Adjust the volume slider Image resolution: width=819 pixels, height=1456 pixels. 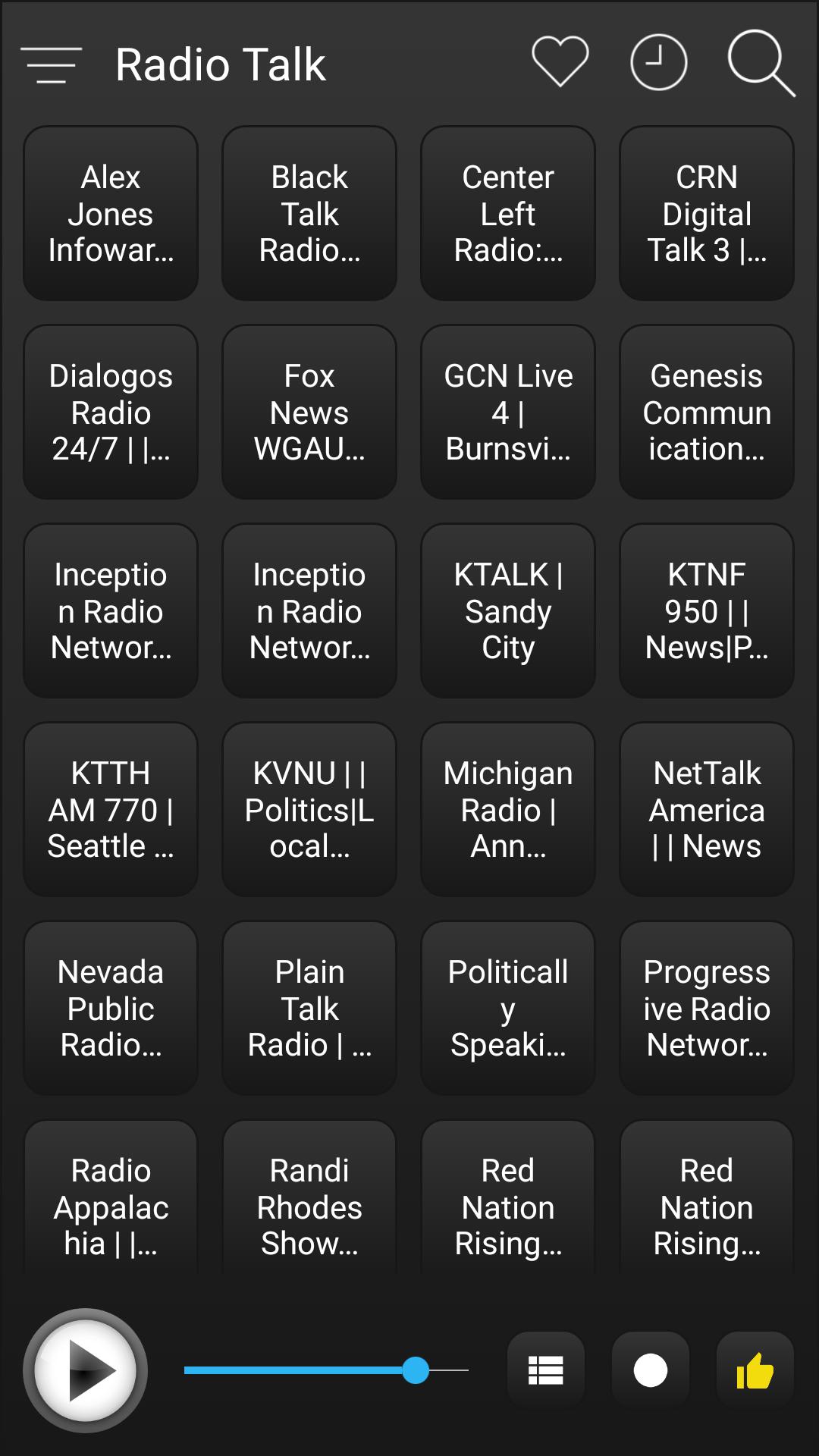pos(416,1370)
